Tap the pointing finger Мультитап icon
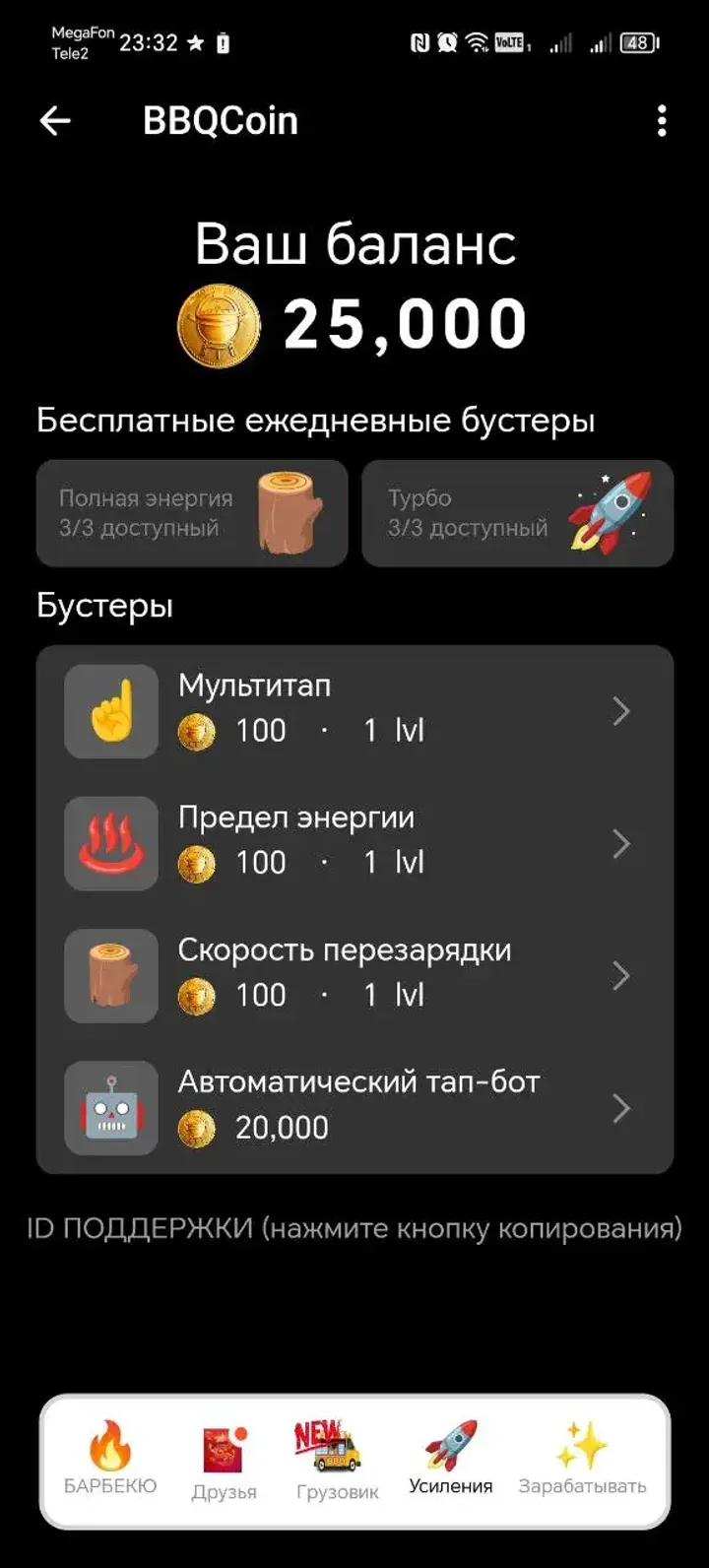The height and width of the screenshot is (1568, 709). coord(110,711)
